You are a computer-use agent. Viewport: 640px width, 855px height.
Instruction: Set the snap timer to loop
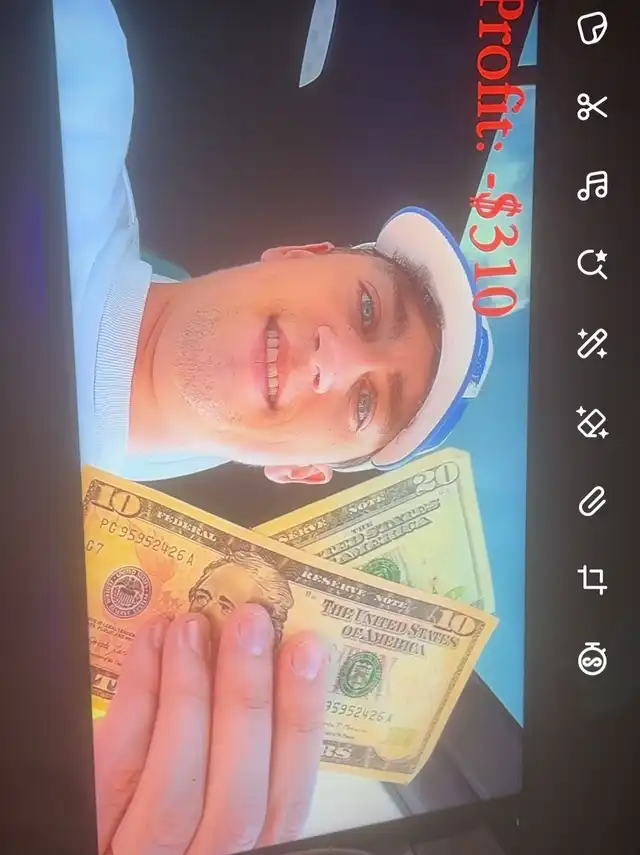(592, 659)
